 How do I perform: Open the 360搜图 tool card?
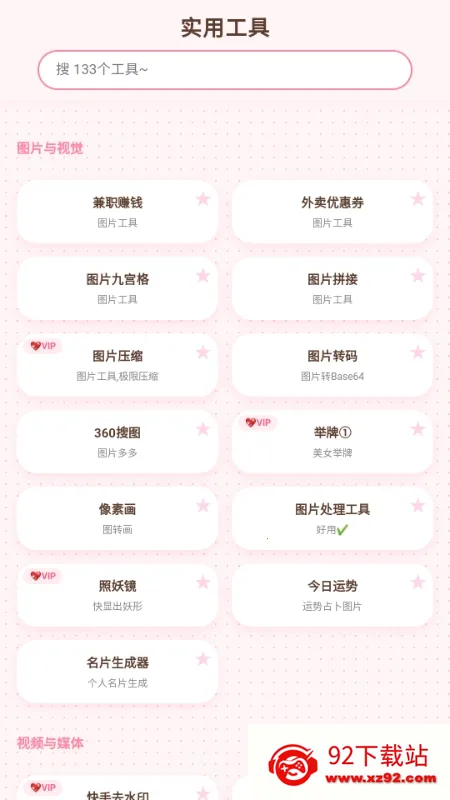[x=117, y=442]
